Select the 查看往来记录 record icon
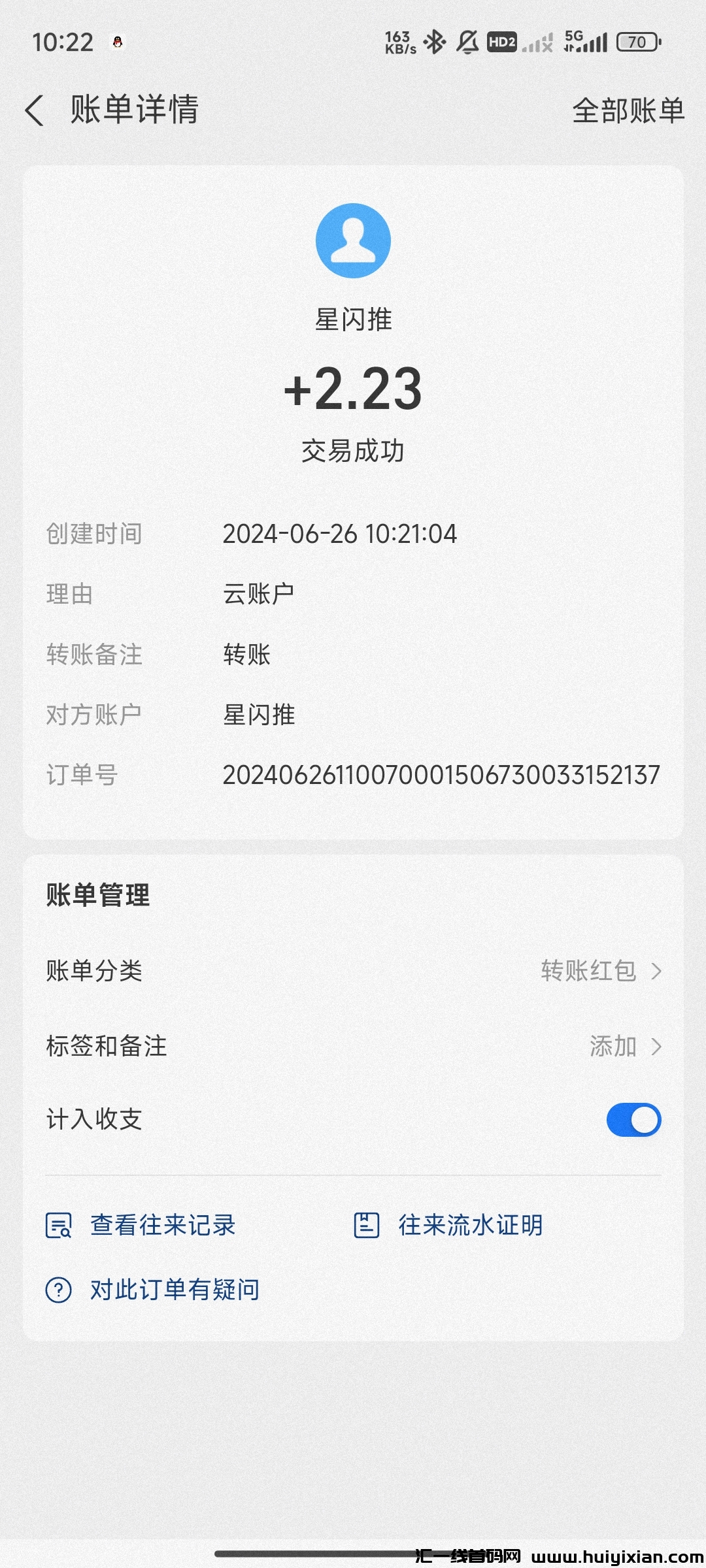 click(x=59, y=1225)
